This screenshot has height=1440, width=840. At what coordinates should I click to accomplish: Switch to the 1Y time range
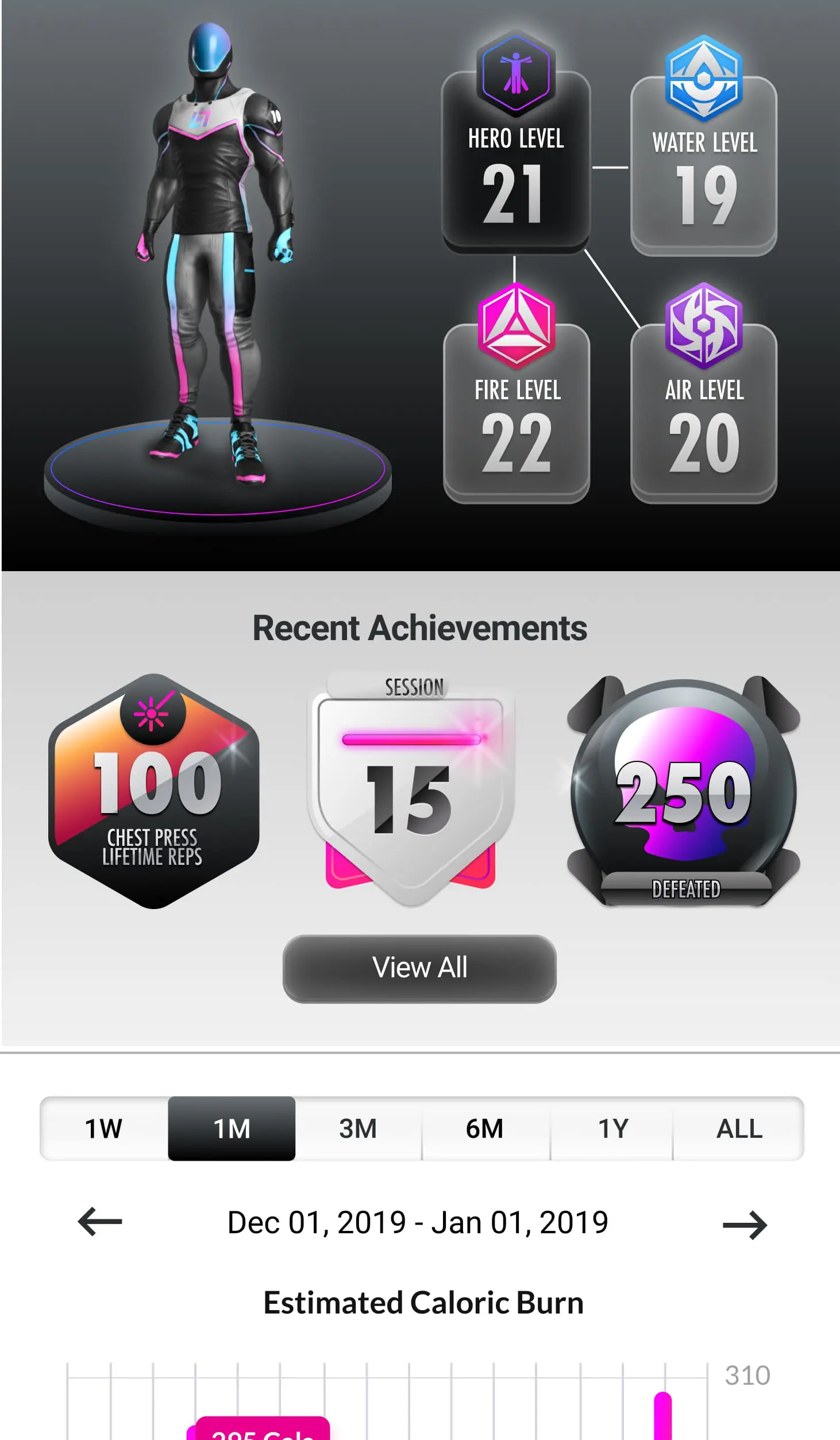click(x=612, y=1128)
